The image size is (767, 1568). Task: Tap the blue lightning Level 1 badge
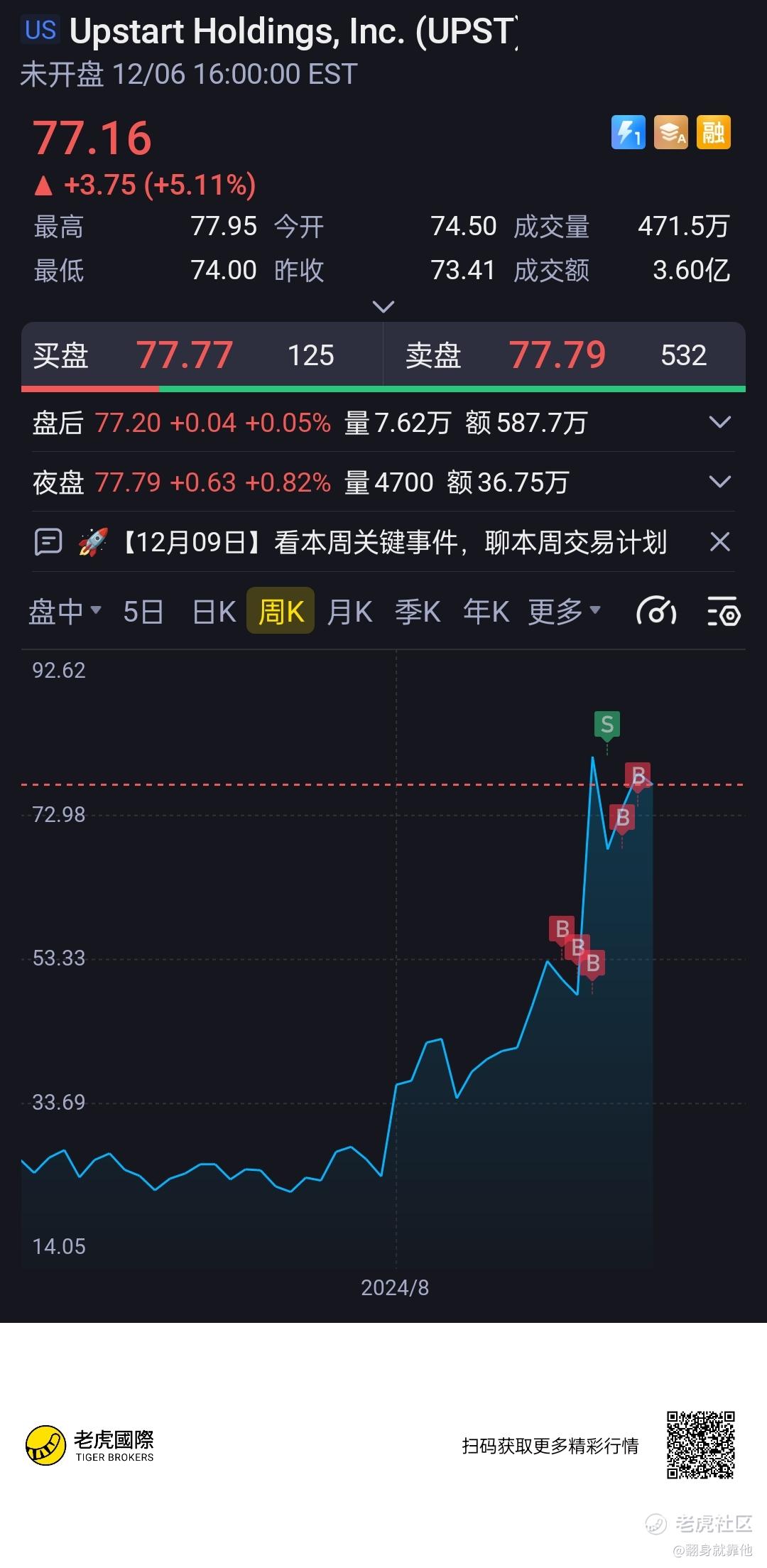629,132
